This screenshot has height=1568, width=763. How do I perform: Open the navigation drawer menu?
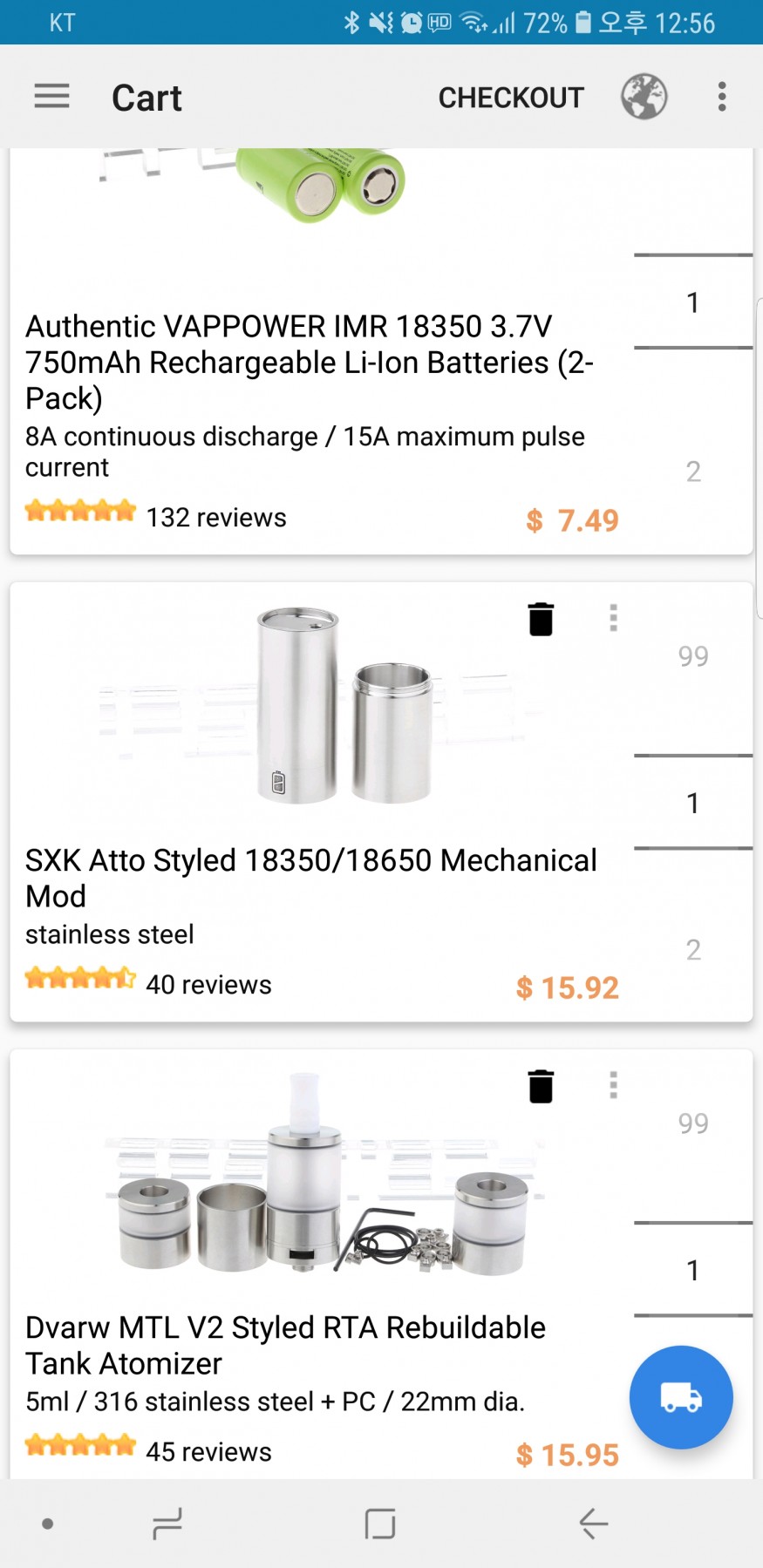(51, 96)
